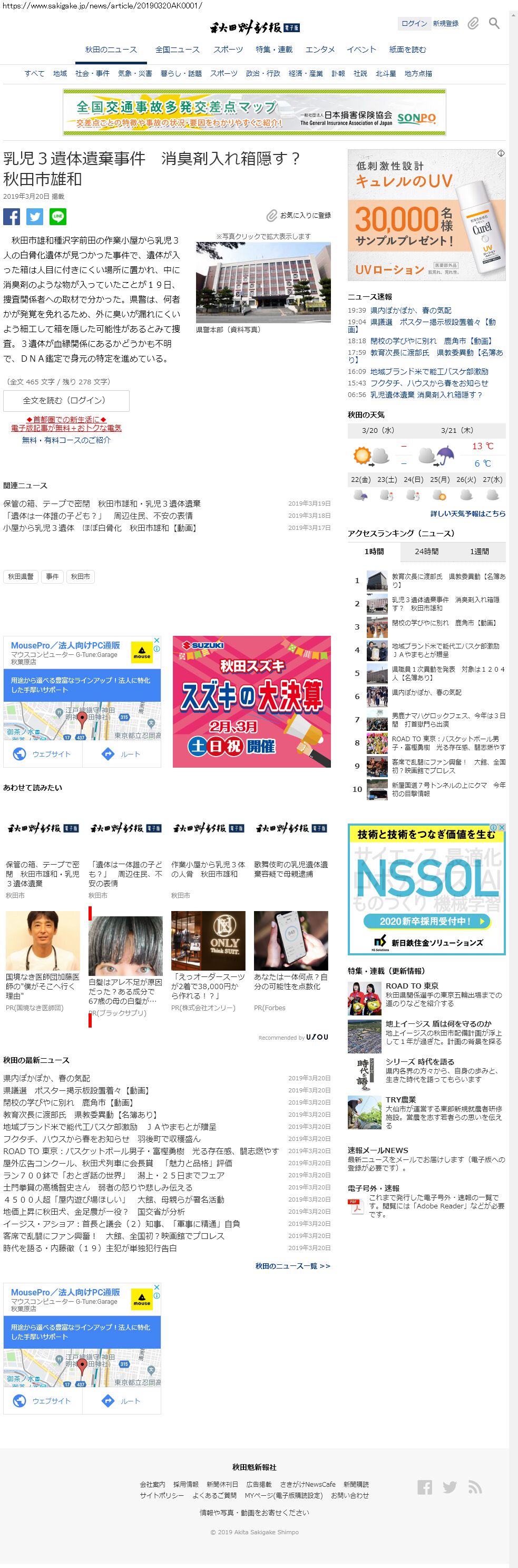Open the search magnifier icon
The height and width of the screenshot is (1568, 518).
pyautogui.click(x=494, y=24)
